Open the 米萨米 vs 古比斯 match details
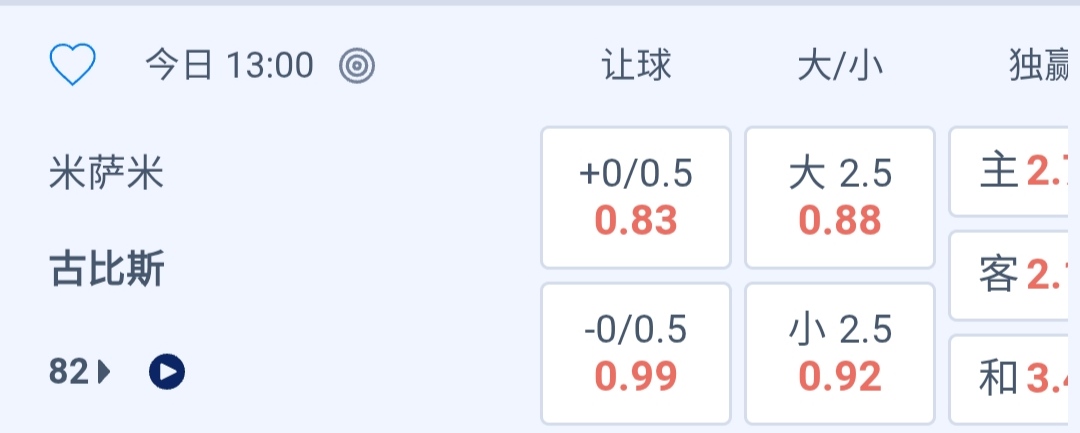The width and height of the screenshot is (1080, 433). pos(107,222)
